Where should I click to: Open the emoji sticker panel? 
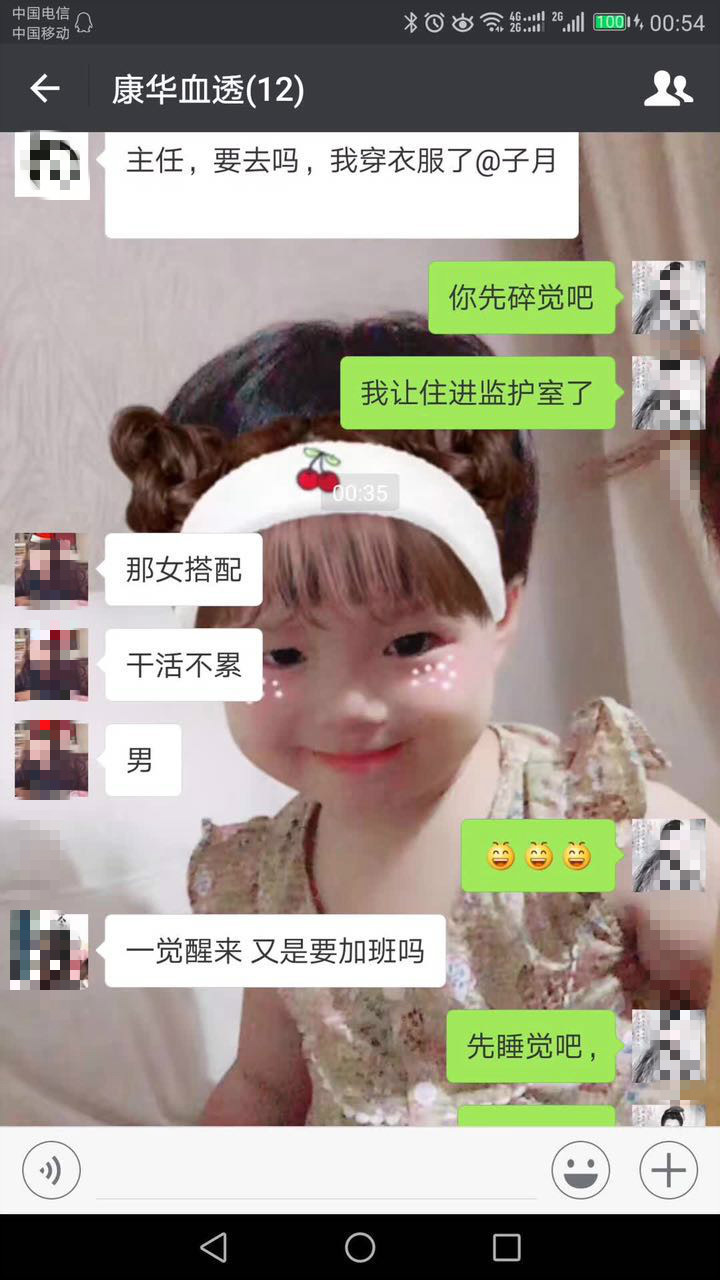[580, 1170]
